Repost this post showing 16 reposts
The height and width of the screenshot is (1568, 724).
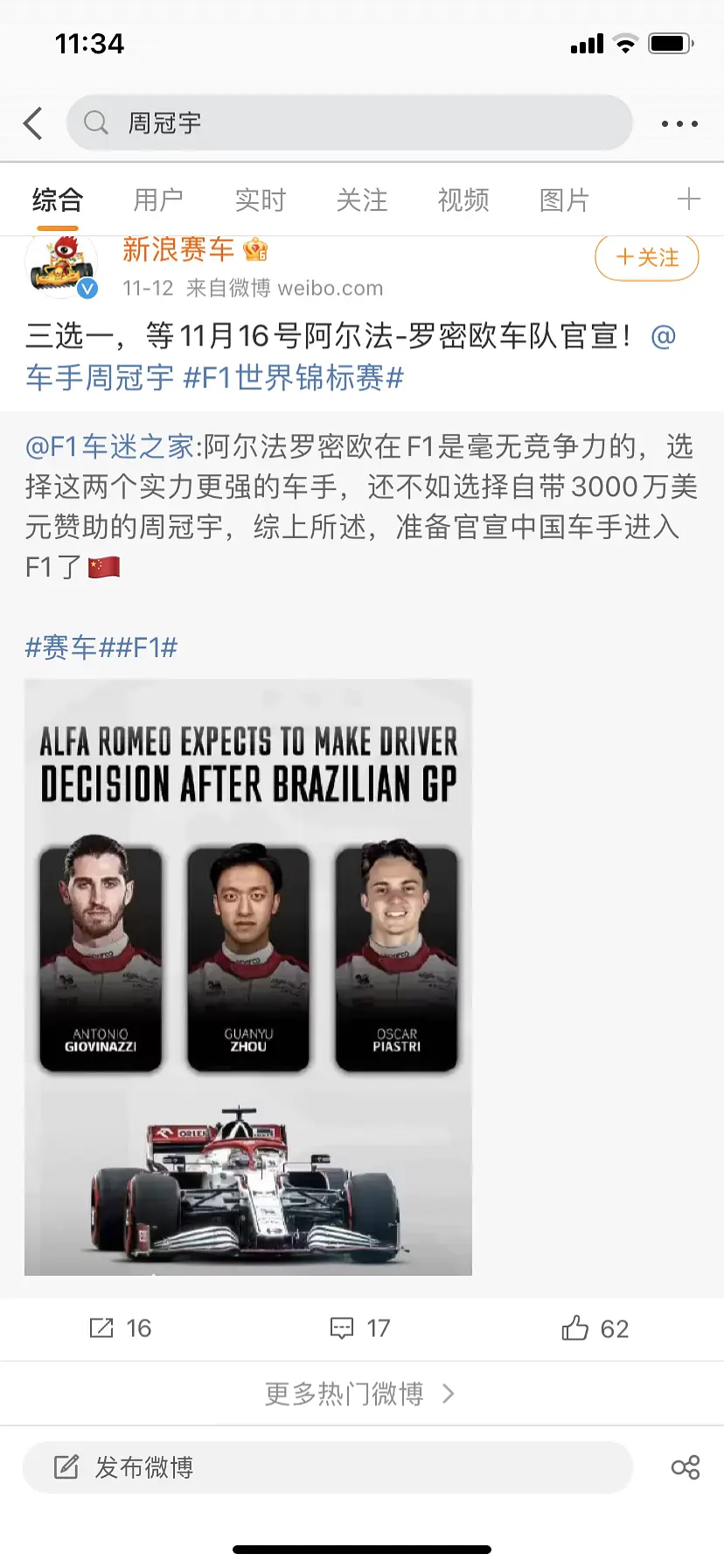[x=121, y=1328]
